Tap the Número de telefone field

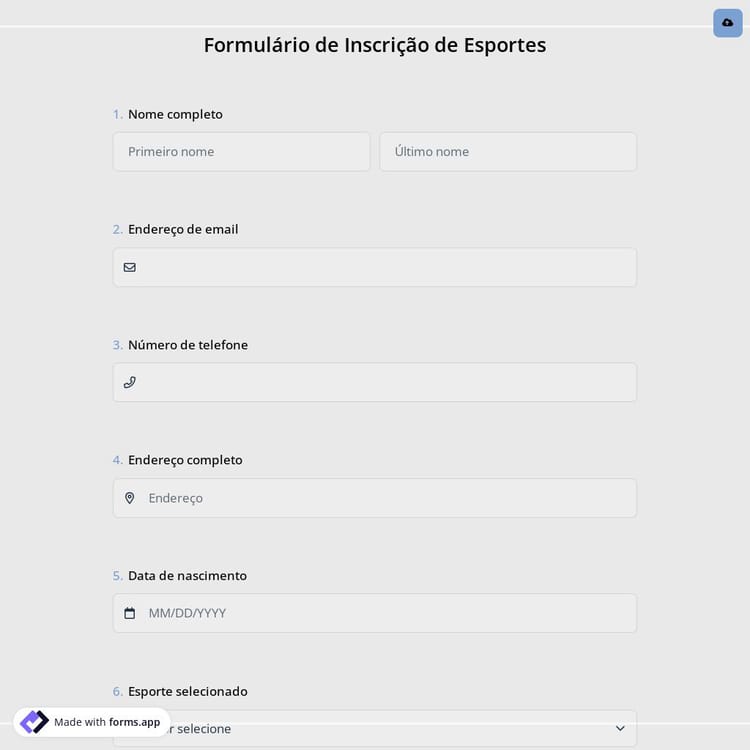tap(385, 382)
